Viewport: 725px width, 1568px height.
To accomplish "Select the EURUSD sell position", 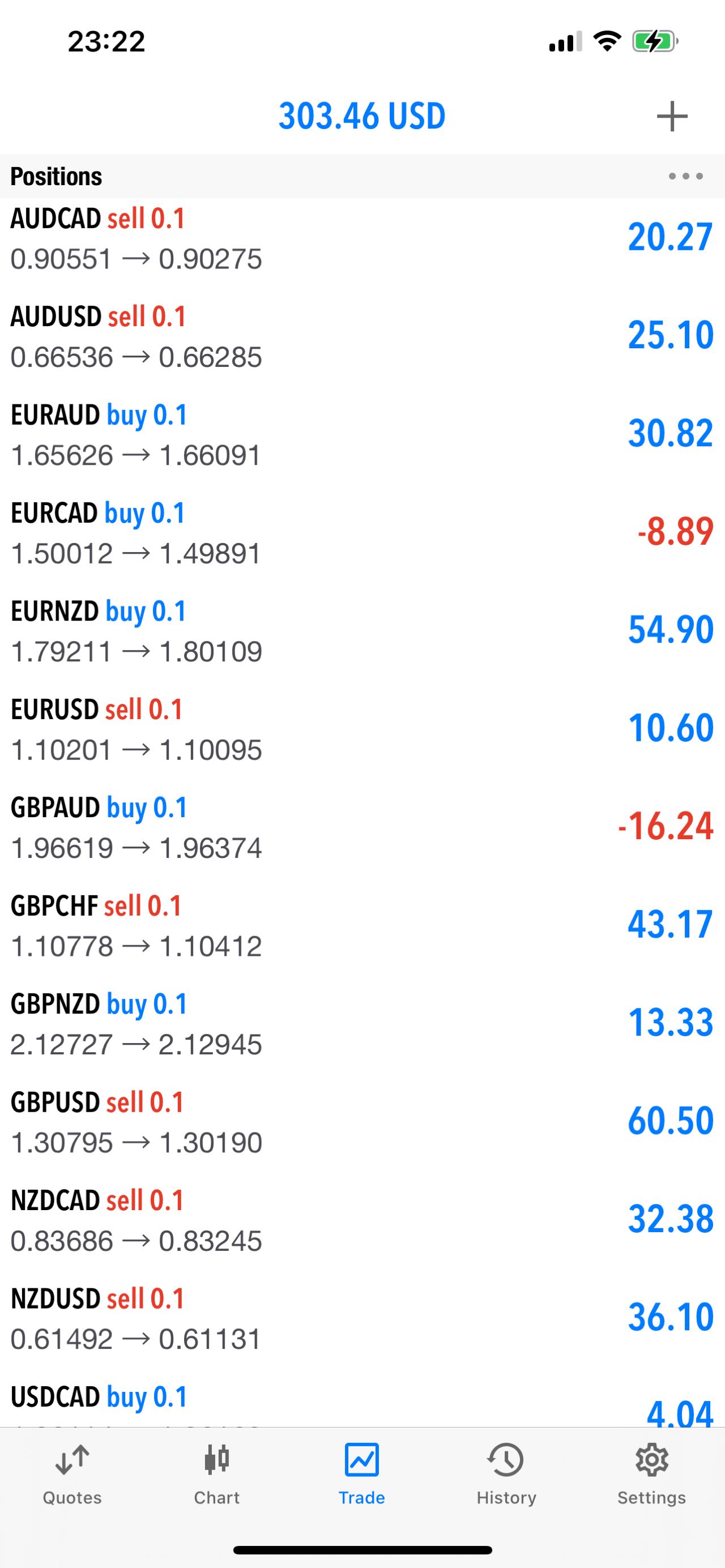I will [x=362, y=729].
